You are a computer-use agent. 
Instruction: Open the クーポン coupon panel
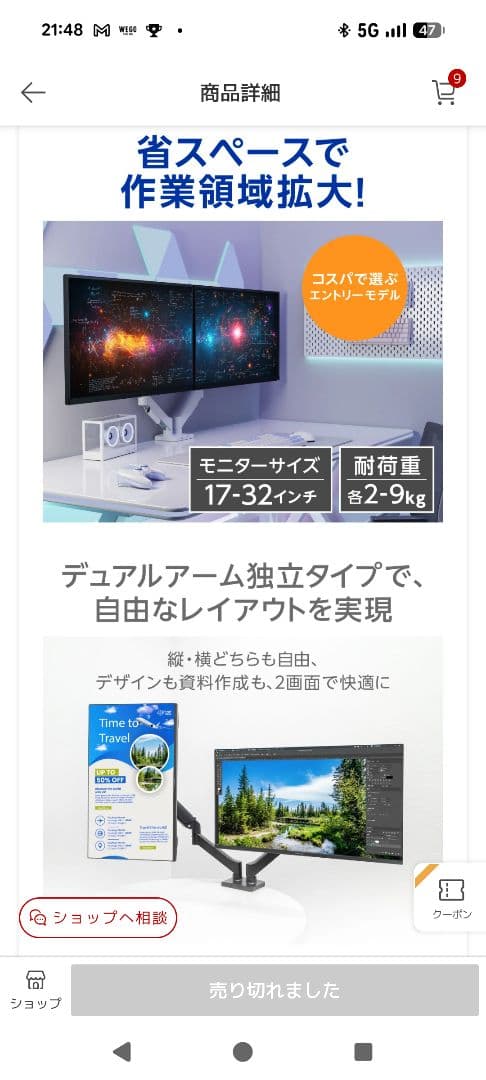[x=452, y=897]
